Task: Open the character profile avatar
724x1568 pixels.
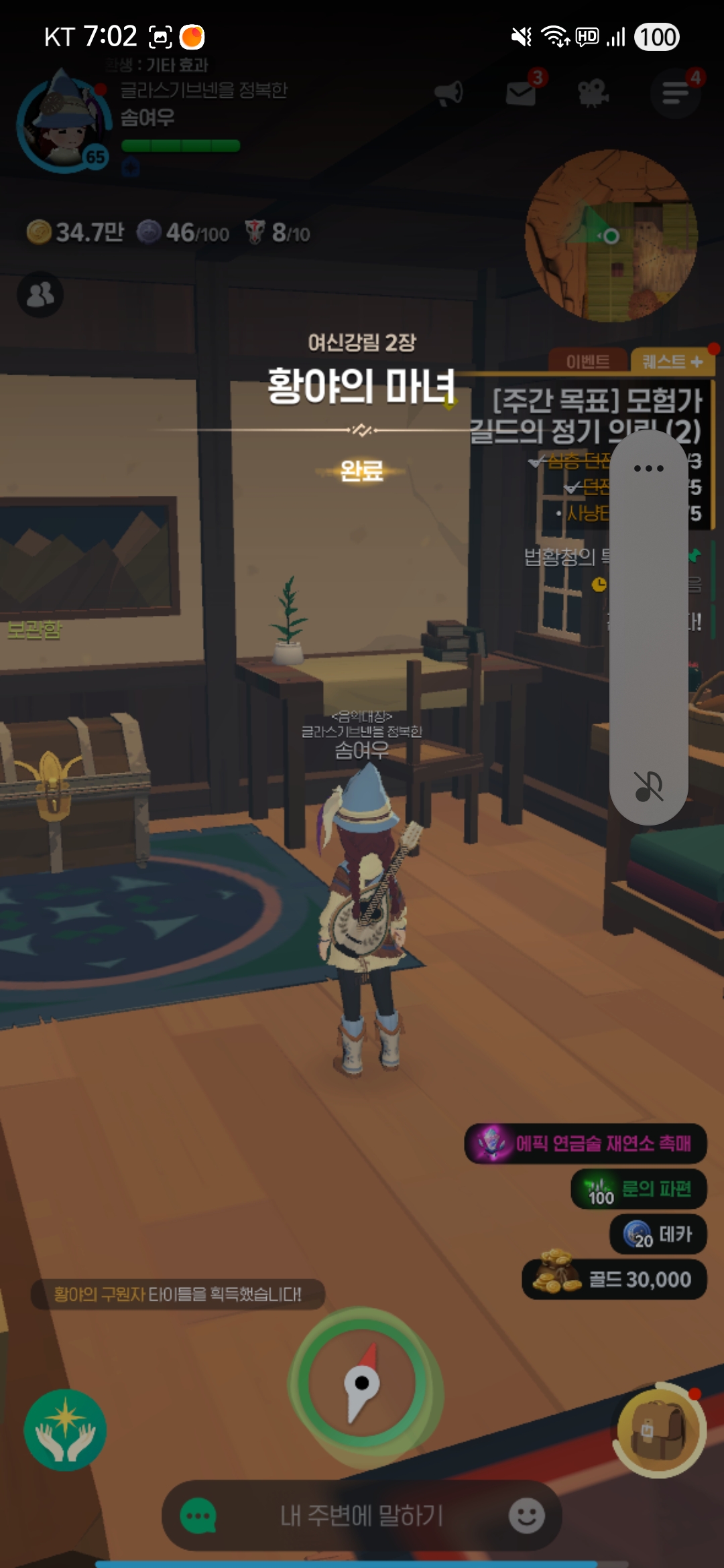Action: (63, 125)
